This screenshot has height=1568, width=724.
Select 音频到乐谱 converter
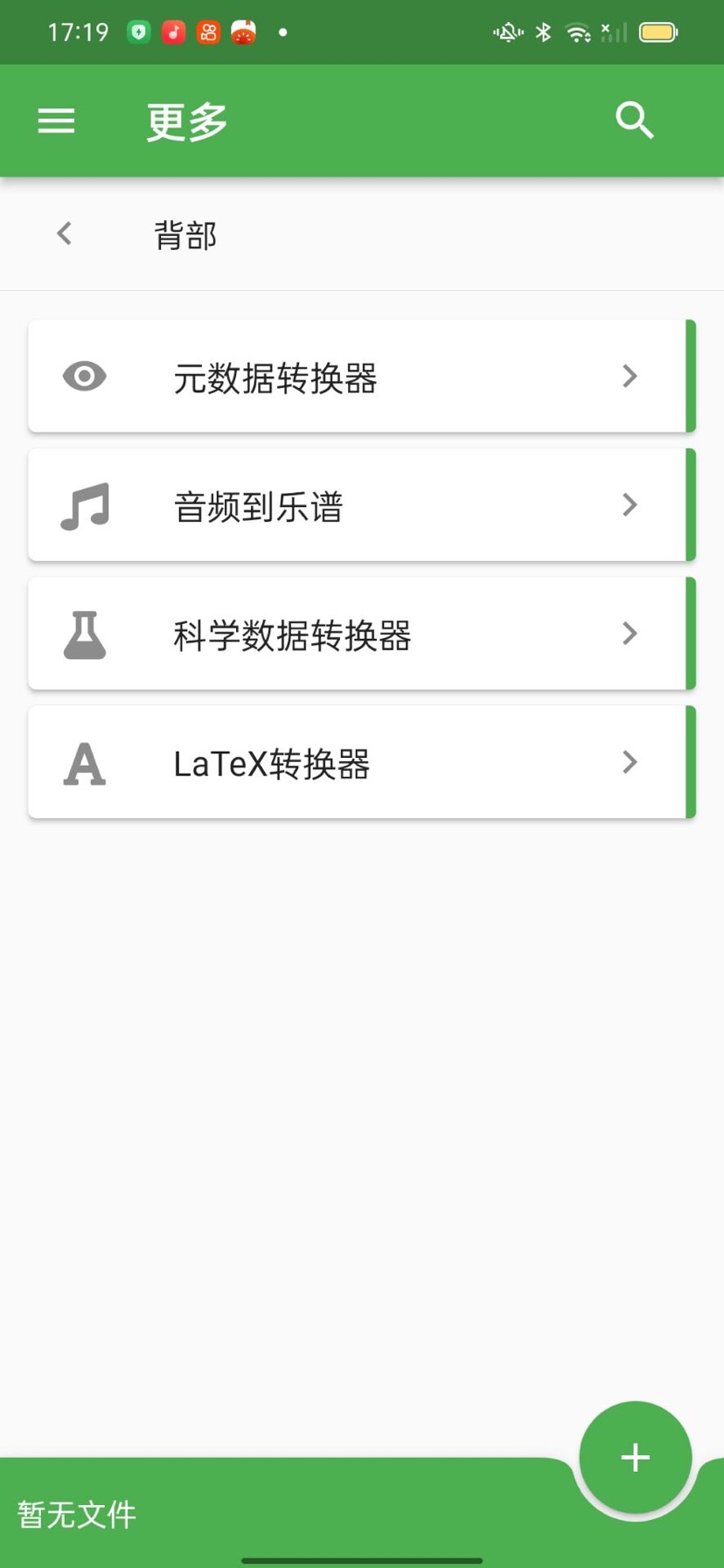click(x=357, y=505)
